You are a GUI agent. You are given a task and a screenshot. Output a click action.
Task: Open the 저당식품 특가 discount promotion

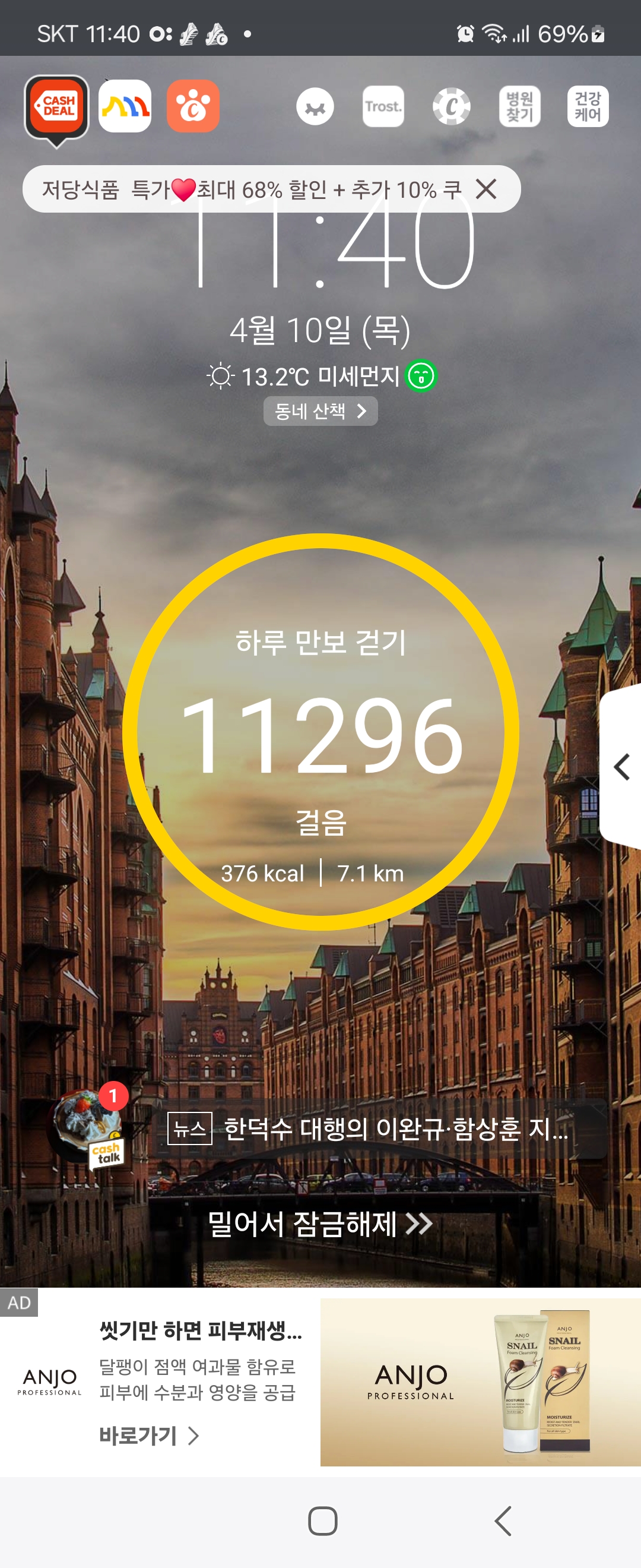coord(249,189)
